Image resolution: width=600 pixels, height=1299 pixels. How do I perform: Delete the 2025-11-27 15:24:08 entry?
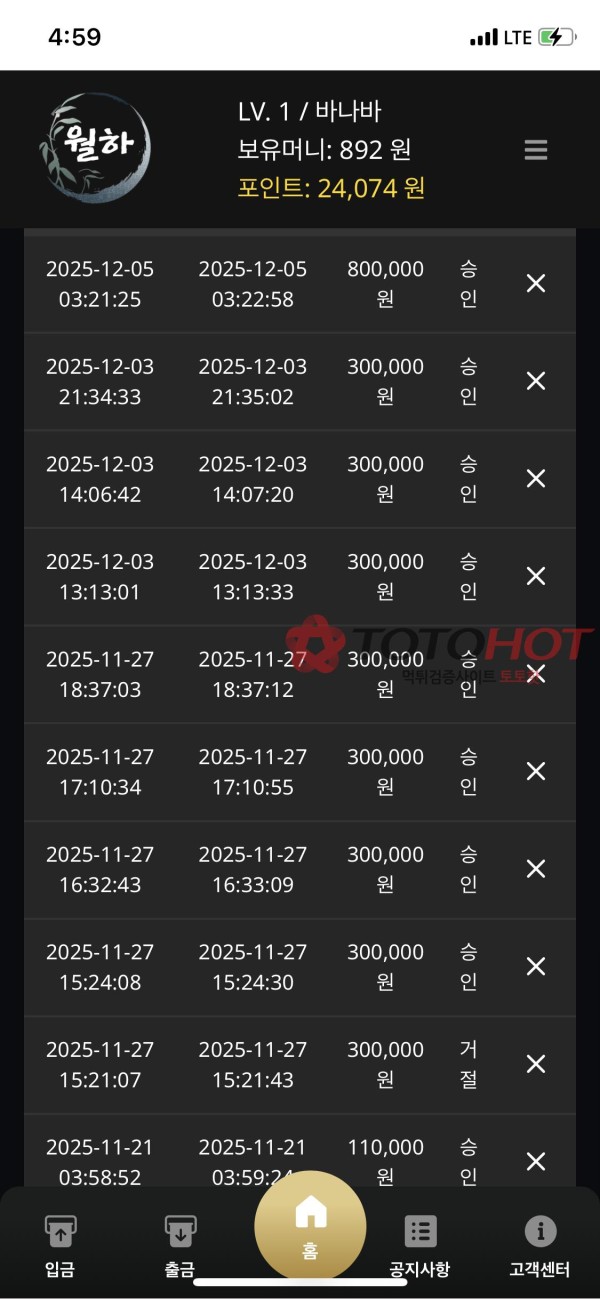point(536,967)
